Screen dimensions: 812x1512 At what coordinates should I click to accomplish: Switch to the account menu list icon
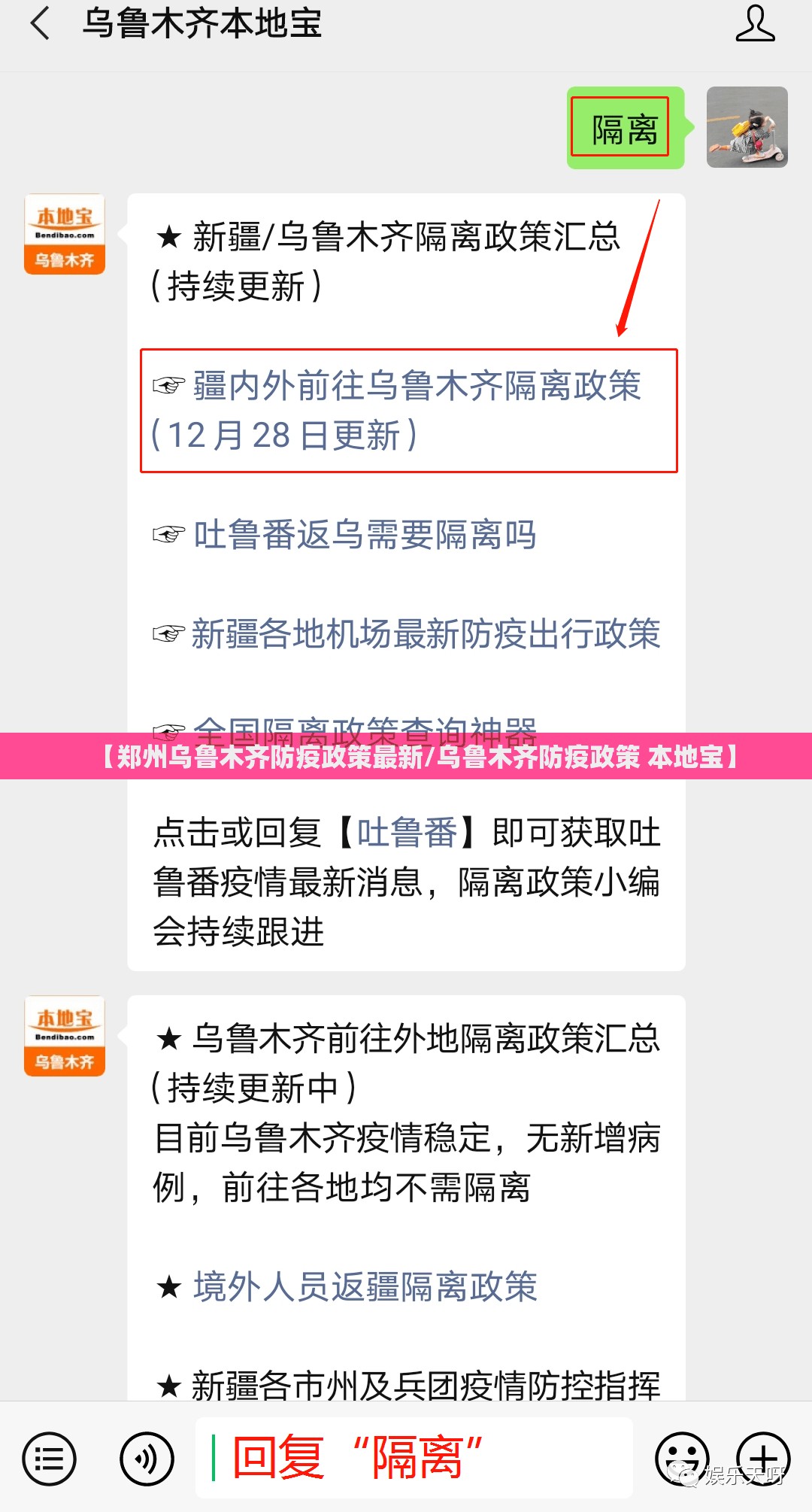click(x=50, y=1459)
